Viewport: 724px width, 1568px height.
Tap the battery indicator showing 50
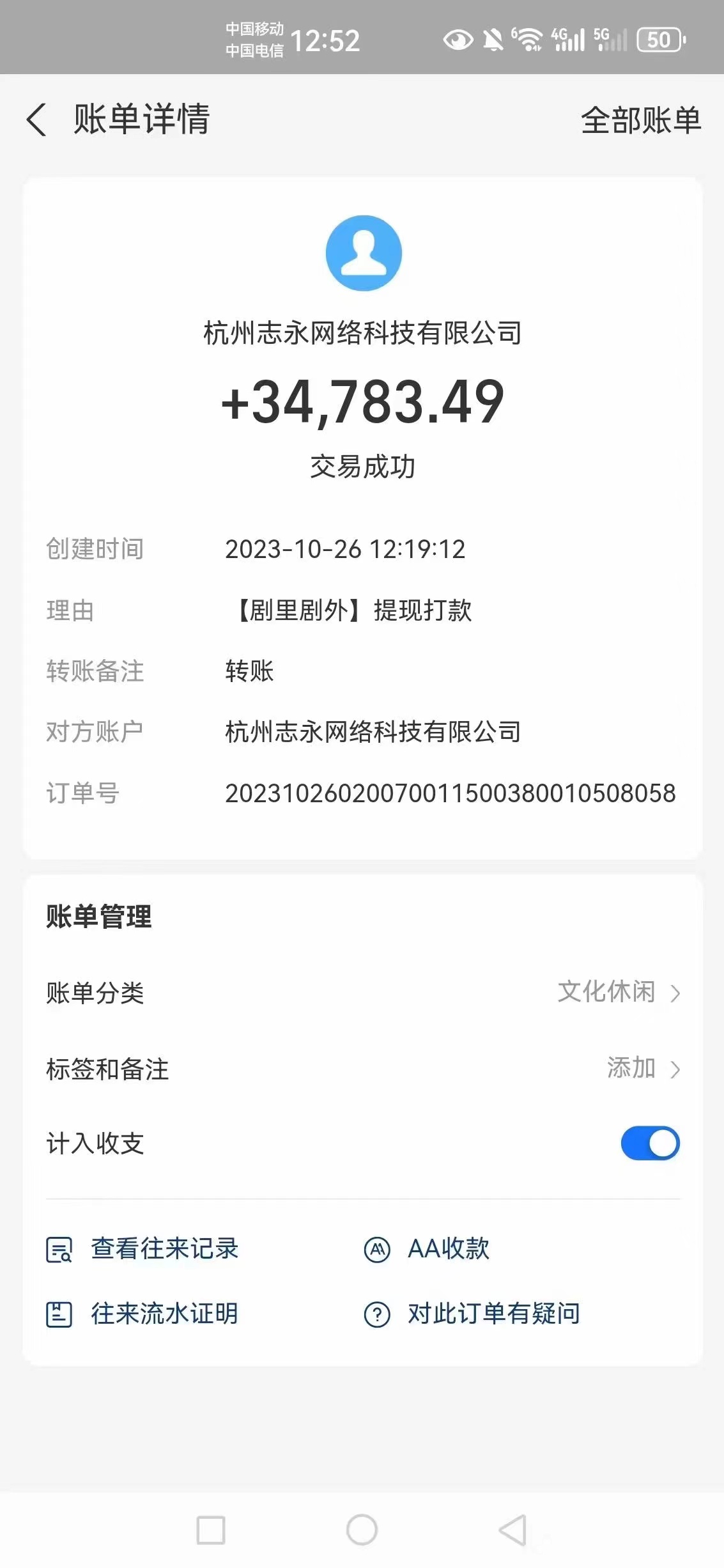[659, 40]
